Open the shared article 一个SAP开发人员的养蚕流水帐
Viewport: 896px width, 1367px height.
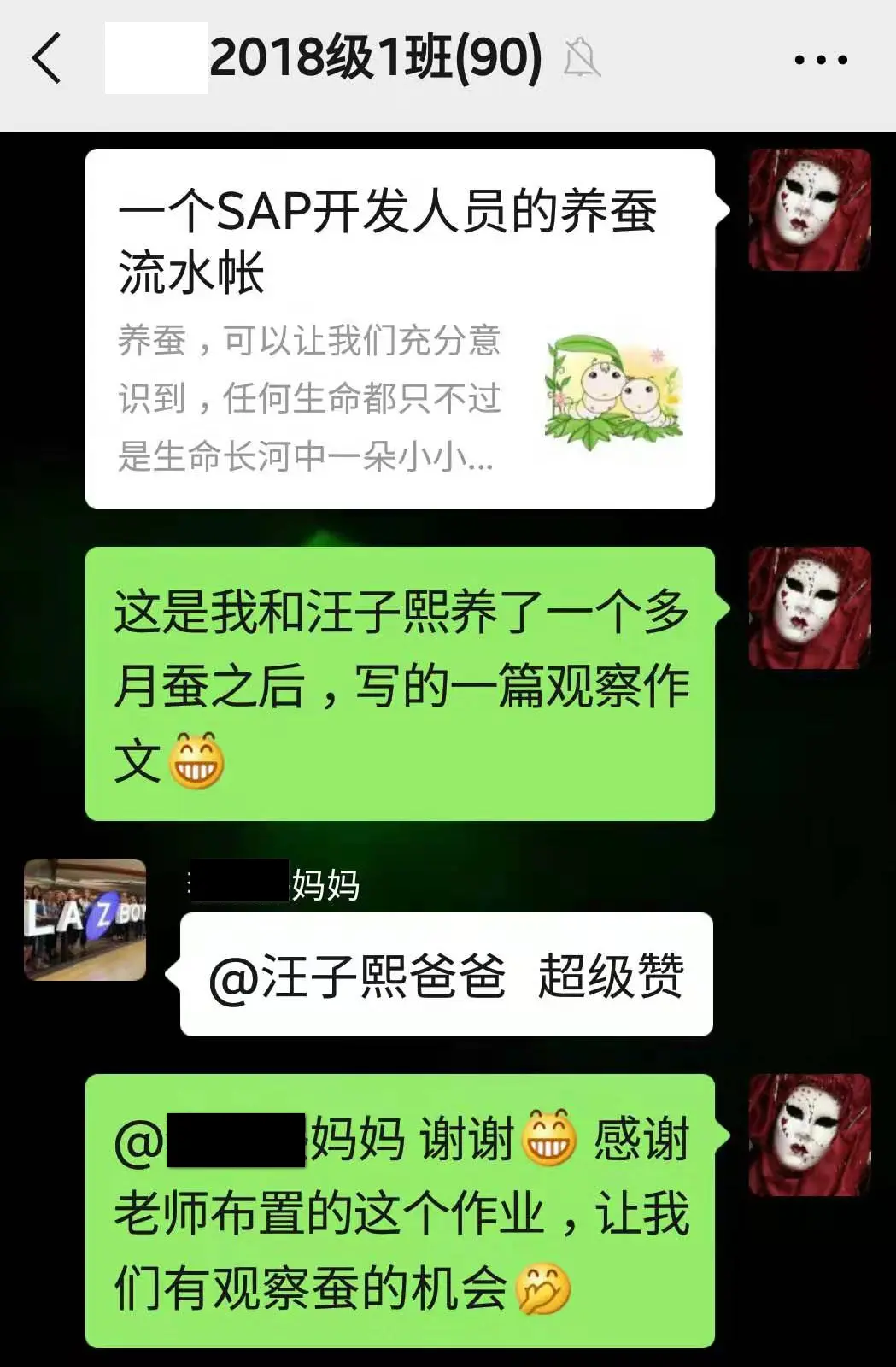point(400,329)
